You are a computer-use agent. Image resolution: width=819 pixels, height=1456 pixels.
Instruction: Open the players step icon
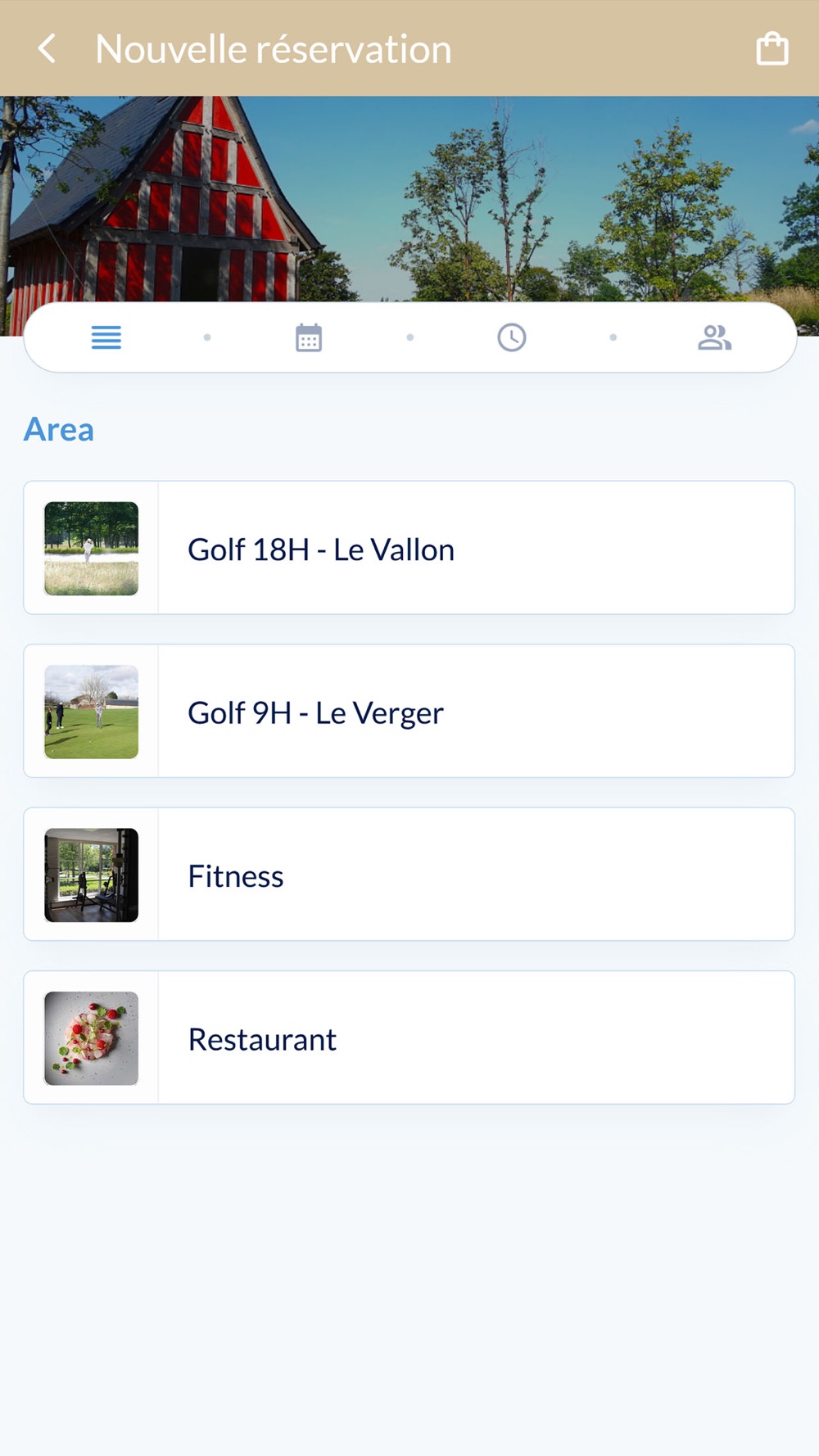click(714, 337)
